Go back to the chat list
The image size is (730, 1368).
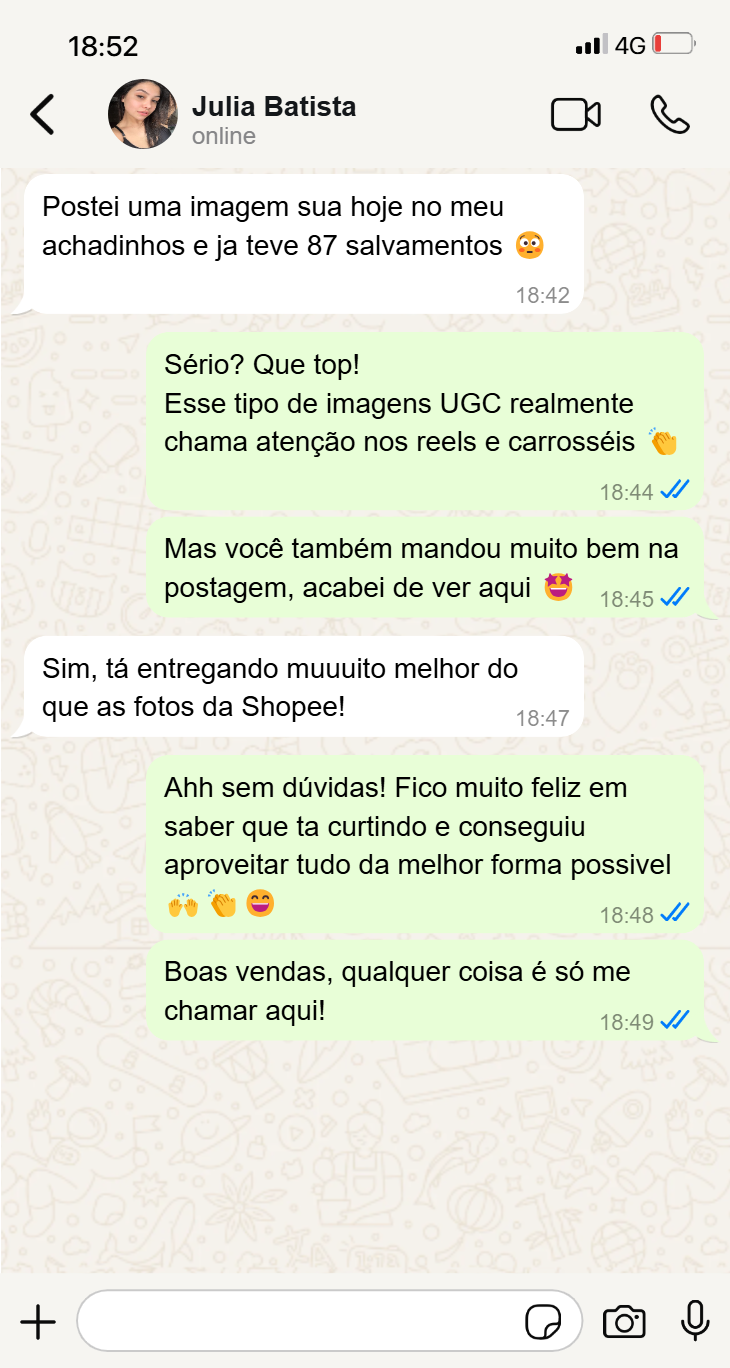42,115
